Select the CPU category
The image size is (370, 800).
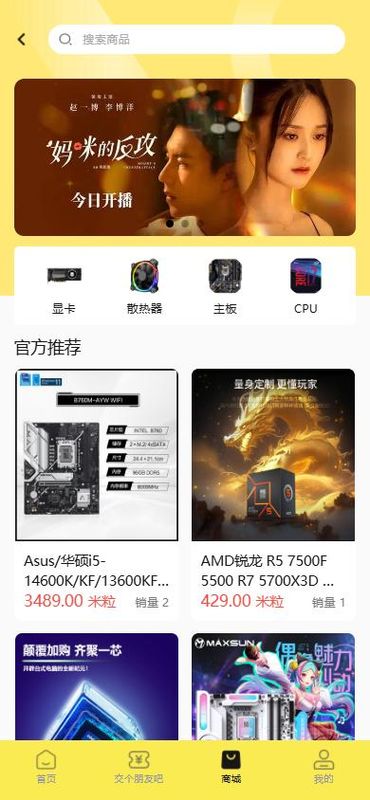coord(306,287)
